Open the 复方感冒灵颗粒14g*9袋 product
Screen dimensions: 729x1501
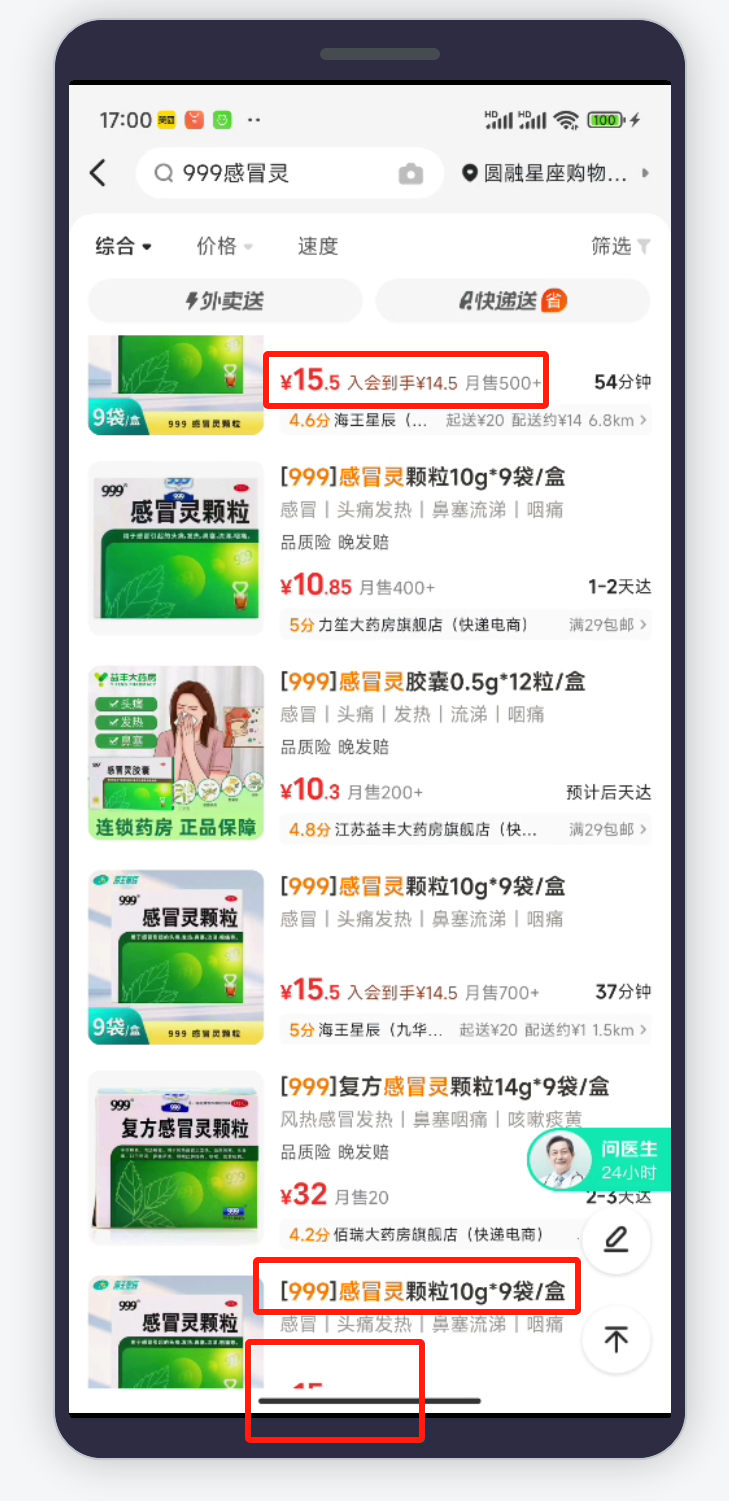445,1087
